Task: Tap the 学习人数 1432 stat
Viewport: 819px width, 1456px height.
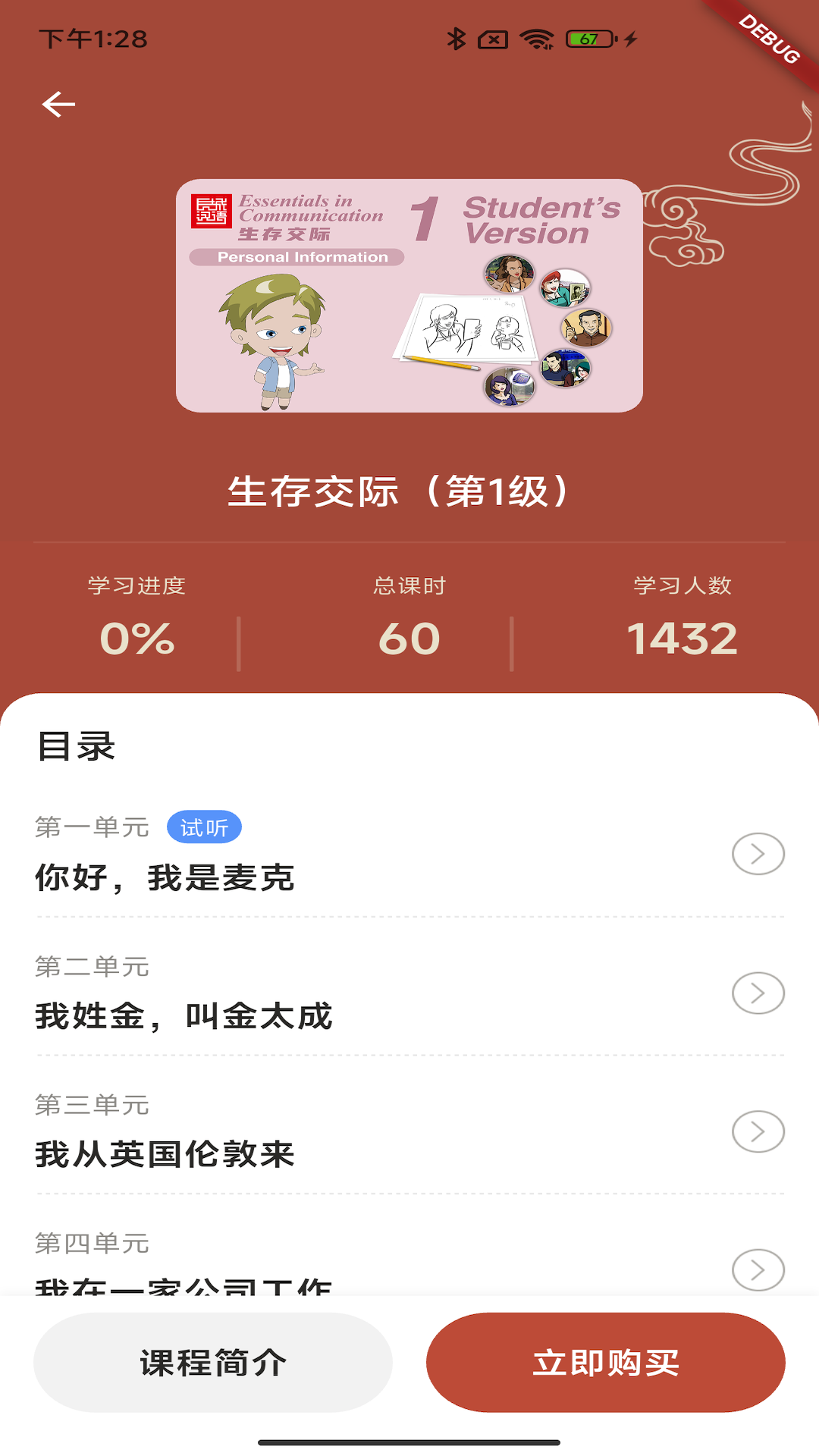Action: [683, 638]
